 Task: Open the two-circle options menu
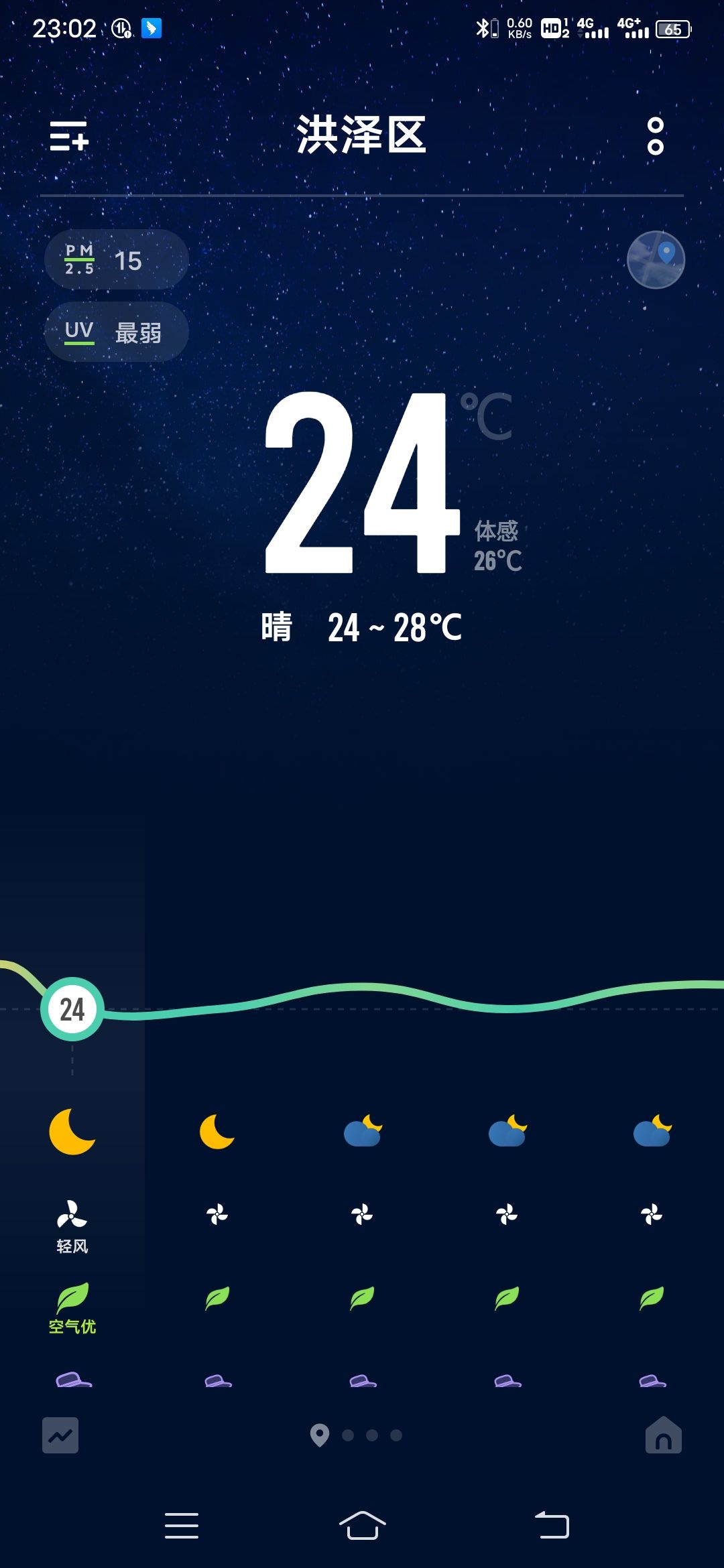click(x=655, y=136)
